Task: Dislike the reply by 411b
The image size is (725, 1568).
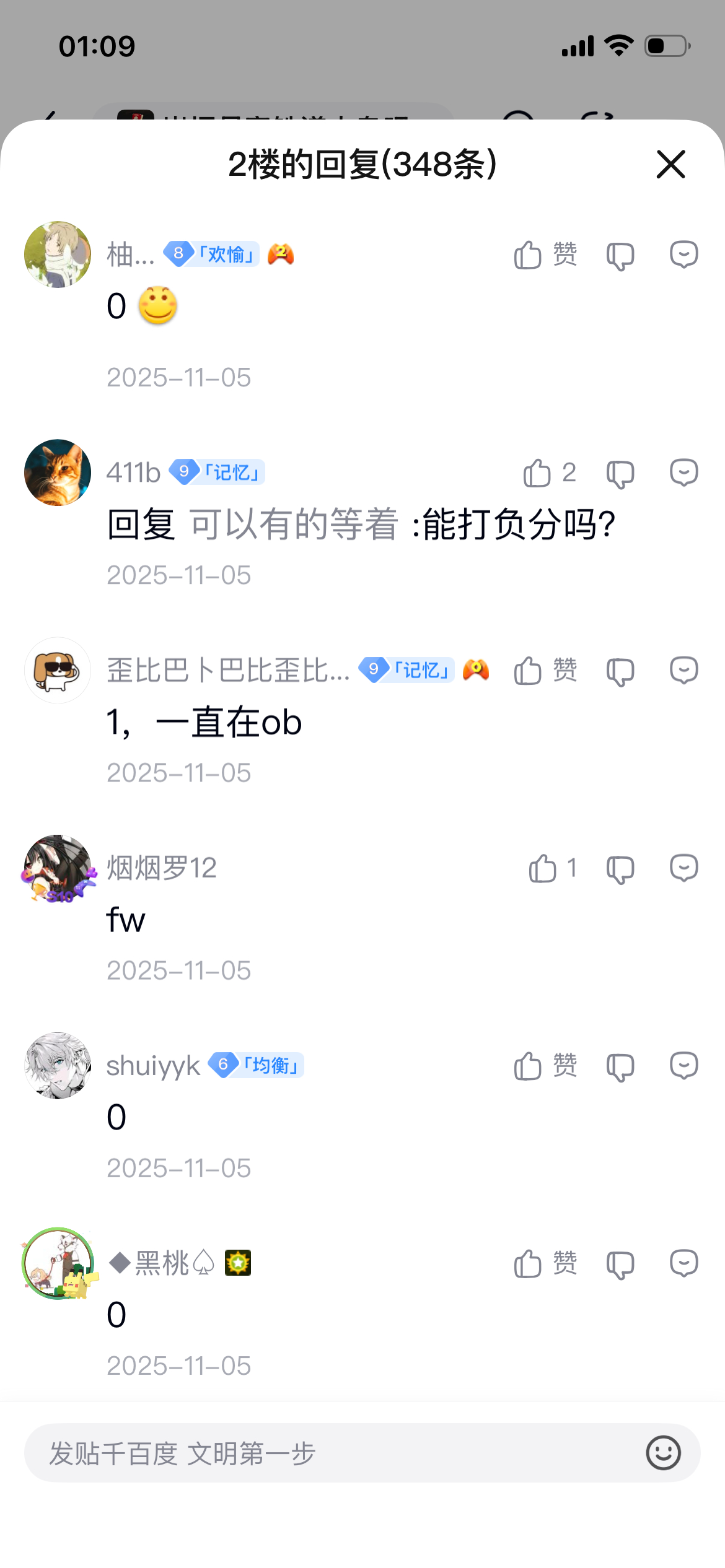Action: tap(620, 474)
